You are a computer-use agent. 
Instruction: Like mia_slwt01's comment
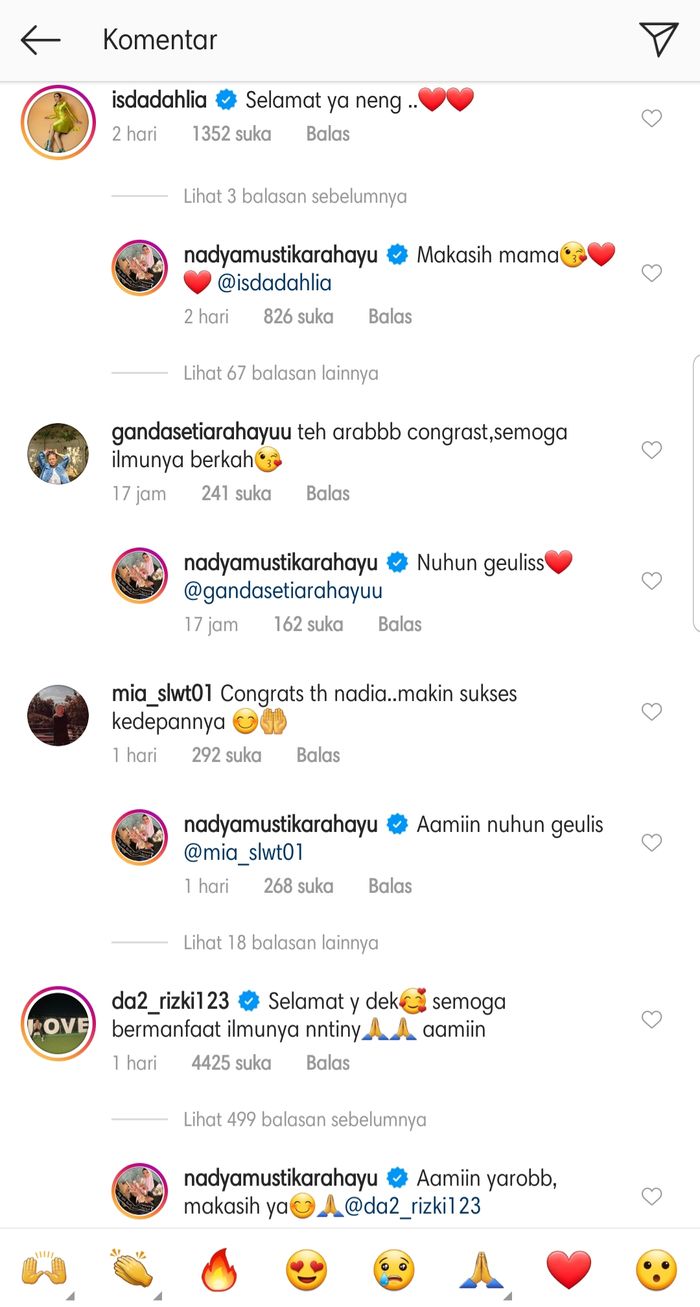tap(651, 712)
